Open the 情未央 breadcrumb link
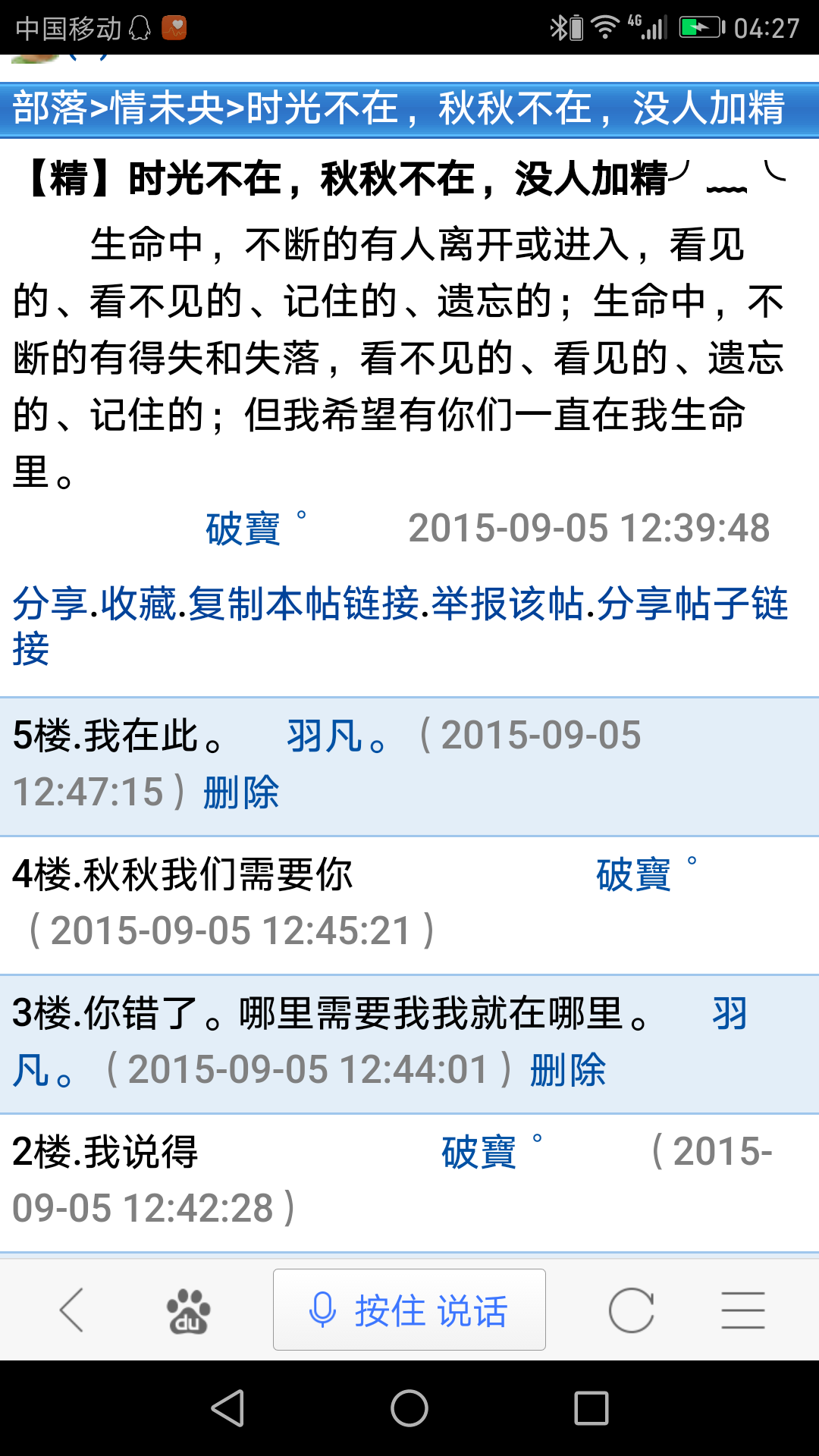819x1456 pixels. tap(168, 108)
